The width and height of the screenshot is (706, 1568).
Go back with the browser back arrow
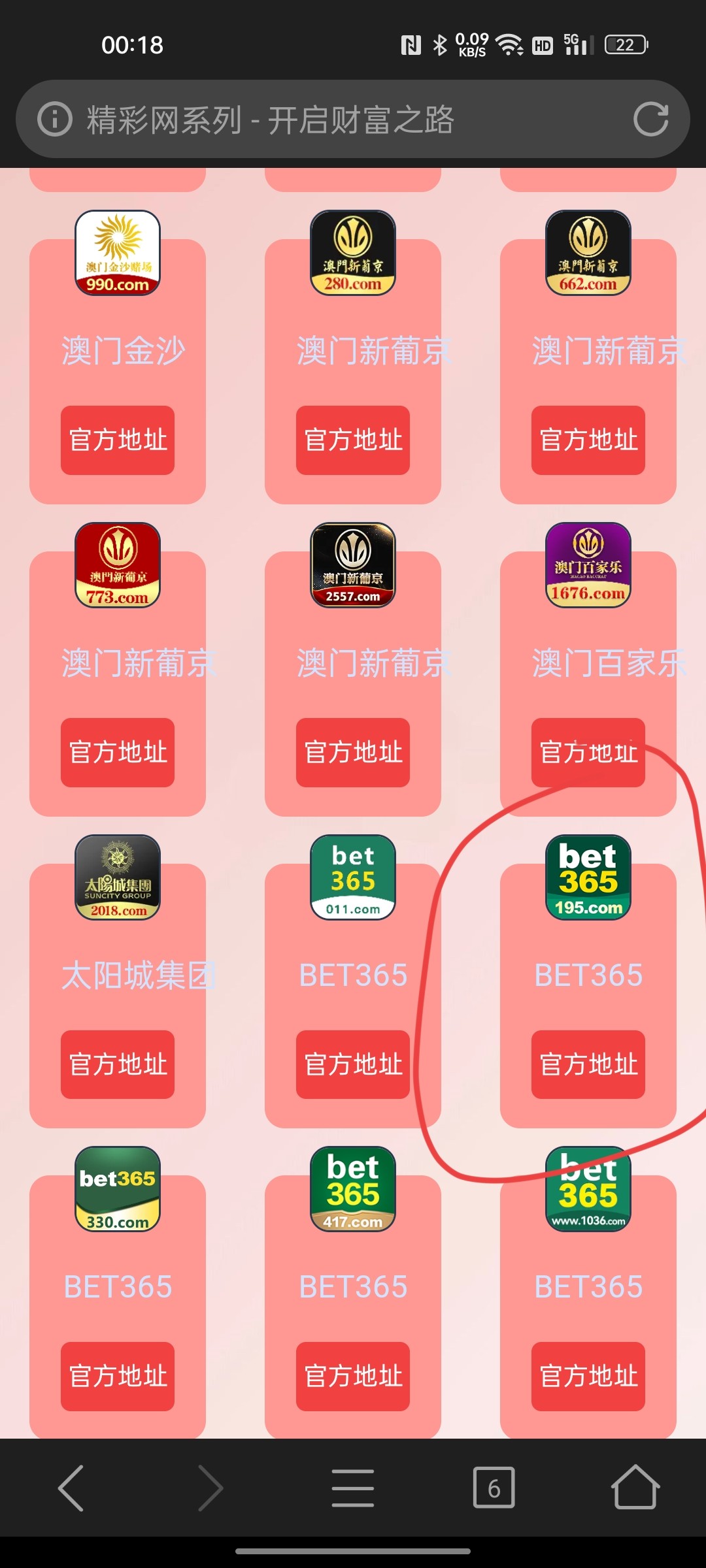(x=71, y=1488)
